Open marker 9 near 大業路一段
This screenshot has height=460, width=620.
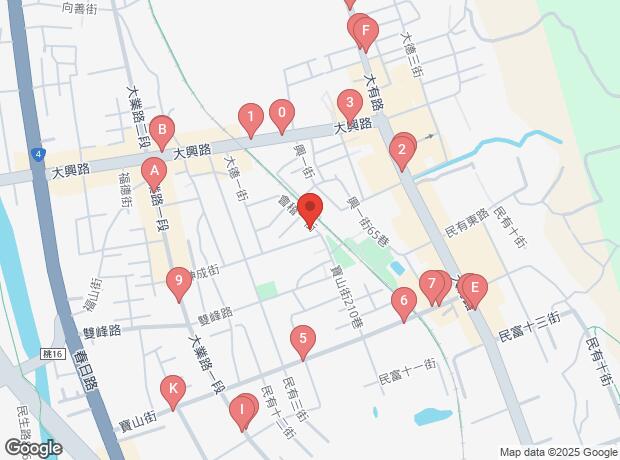pos(179,283)
